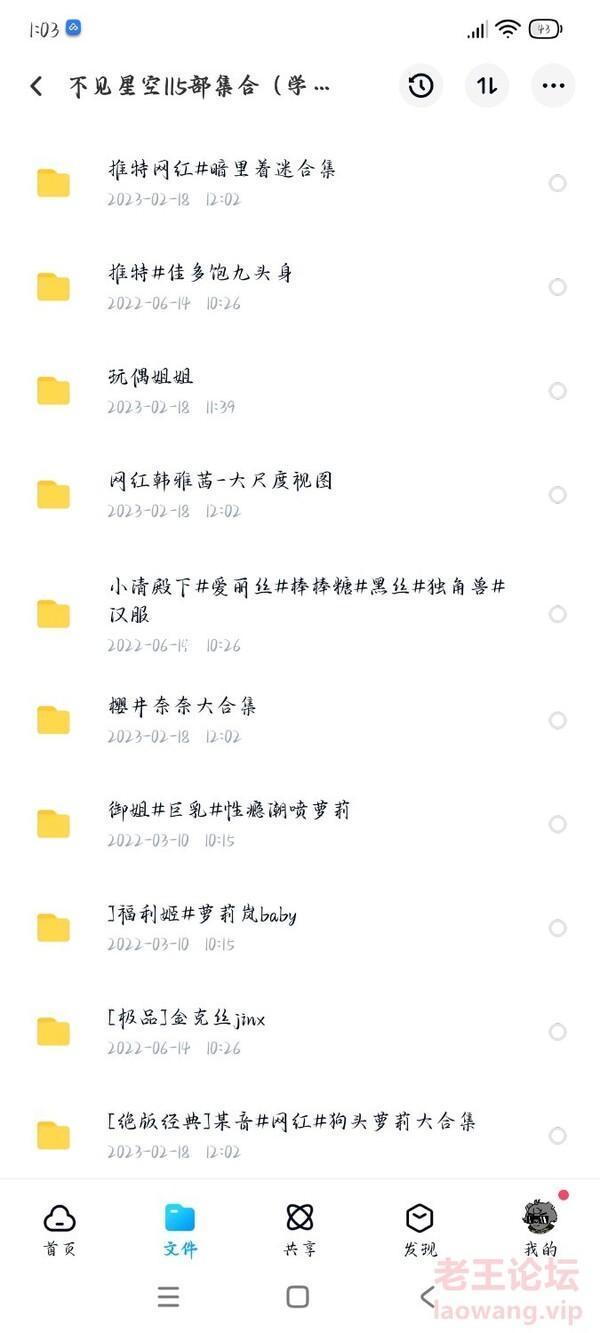Switch to the 发现 tab

click(420, 1228)
